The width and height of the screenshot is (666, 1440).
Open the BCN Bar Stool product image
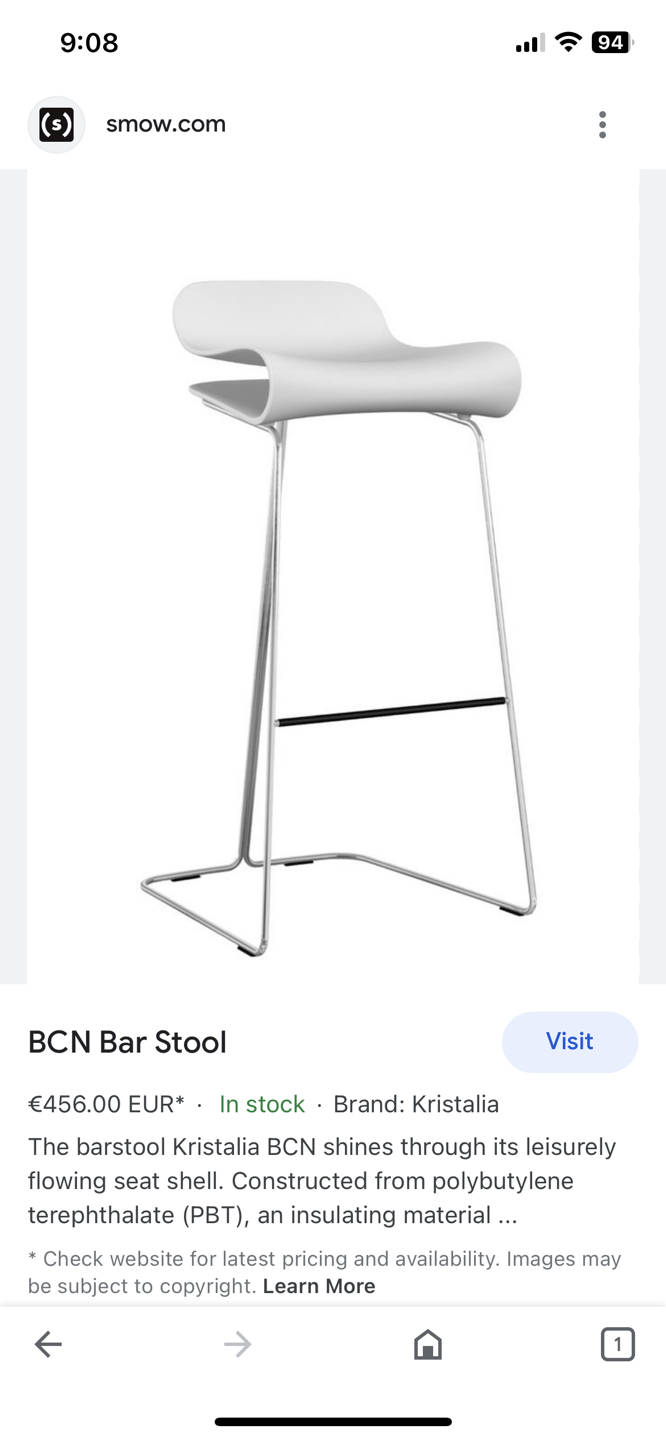pos(333,577)
